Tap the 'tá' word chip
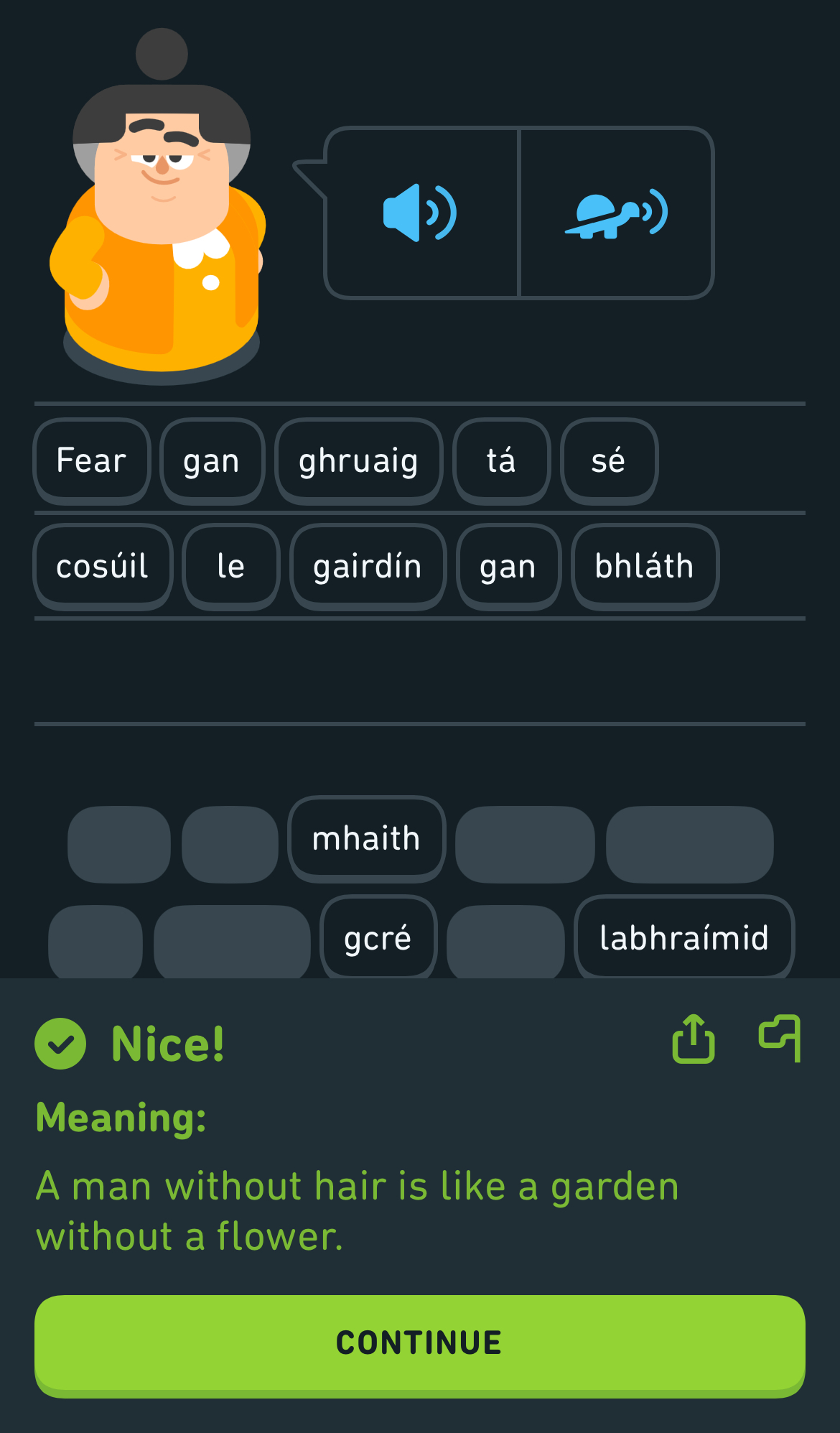The width and height of the screenshot is (840, 1433). tap(501, 461)
